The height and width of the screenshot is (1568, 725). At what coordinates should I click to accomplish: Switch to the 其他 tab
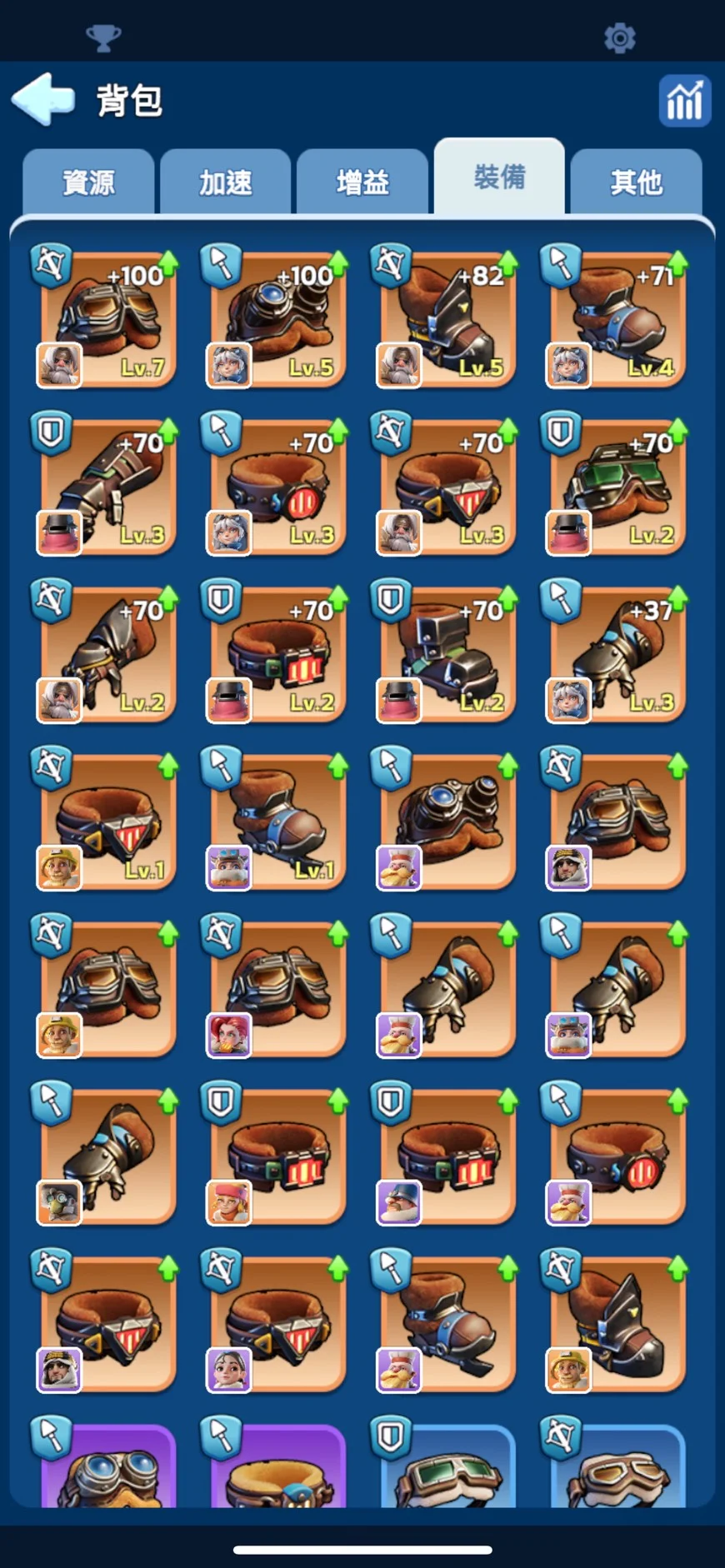[636, 182]
